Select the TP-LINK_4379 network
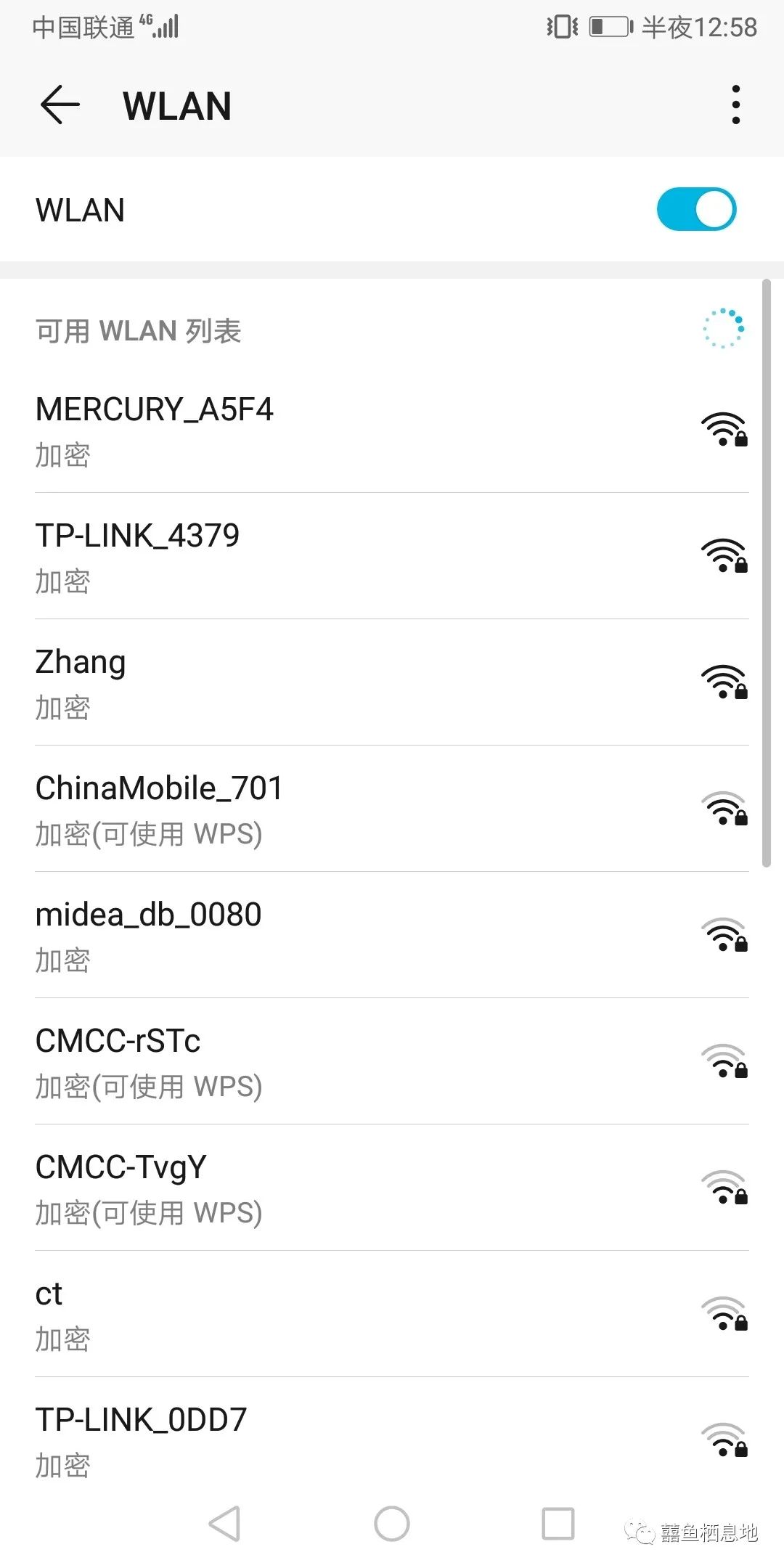784x1568 pixels. (392, 557)
